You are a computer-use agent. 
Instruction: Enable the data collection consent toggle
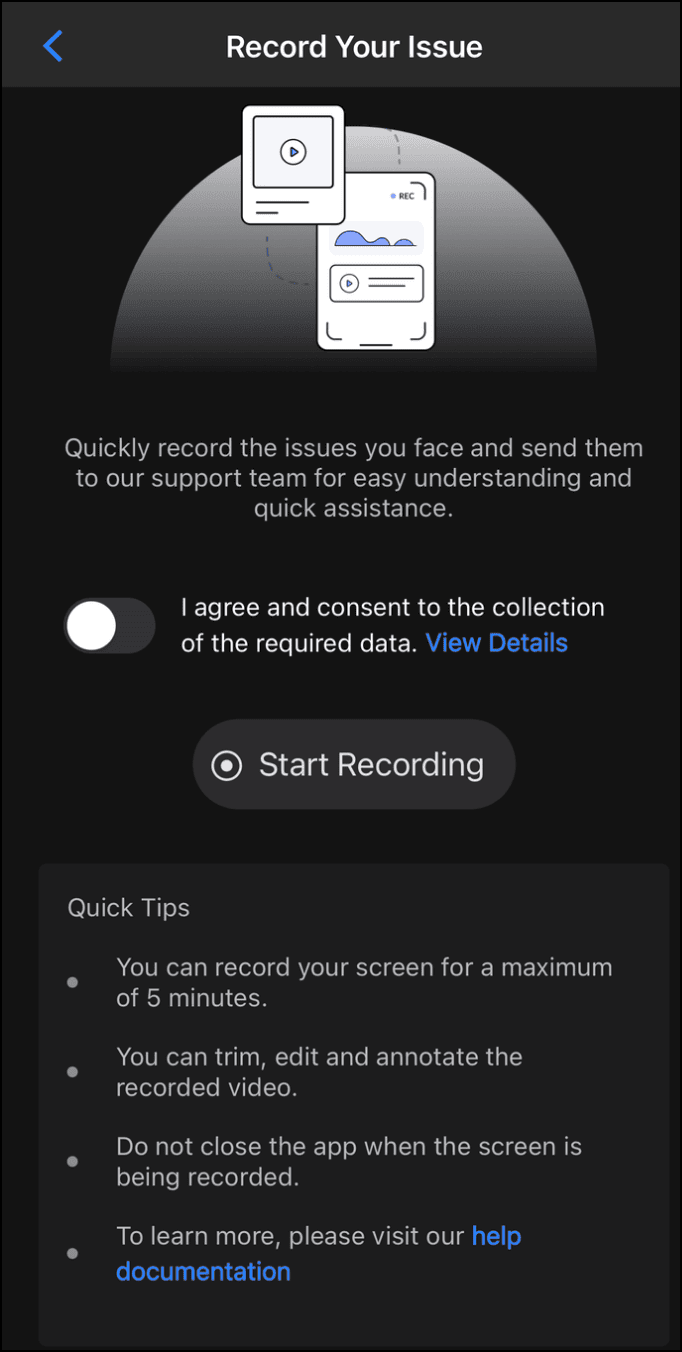click(110, 626)
